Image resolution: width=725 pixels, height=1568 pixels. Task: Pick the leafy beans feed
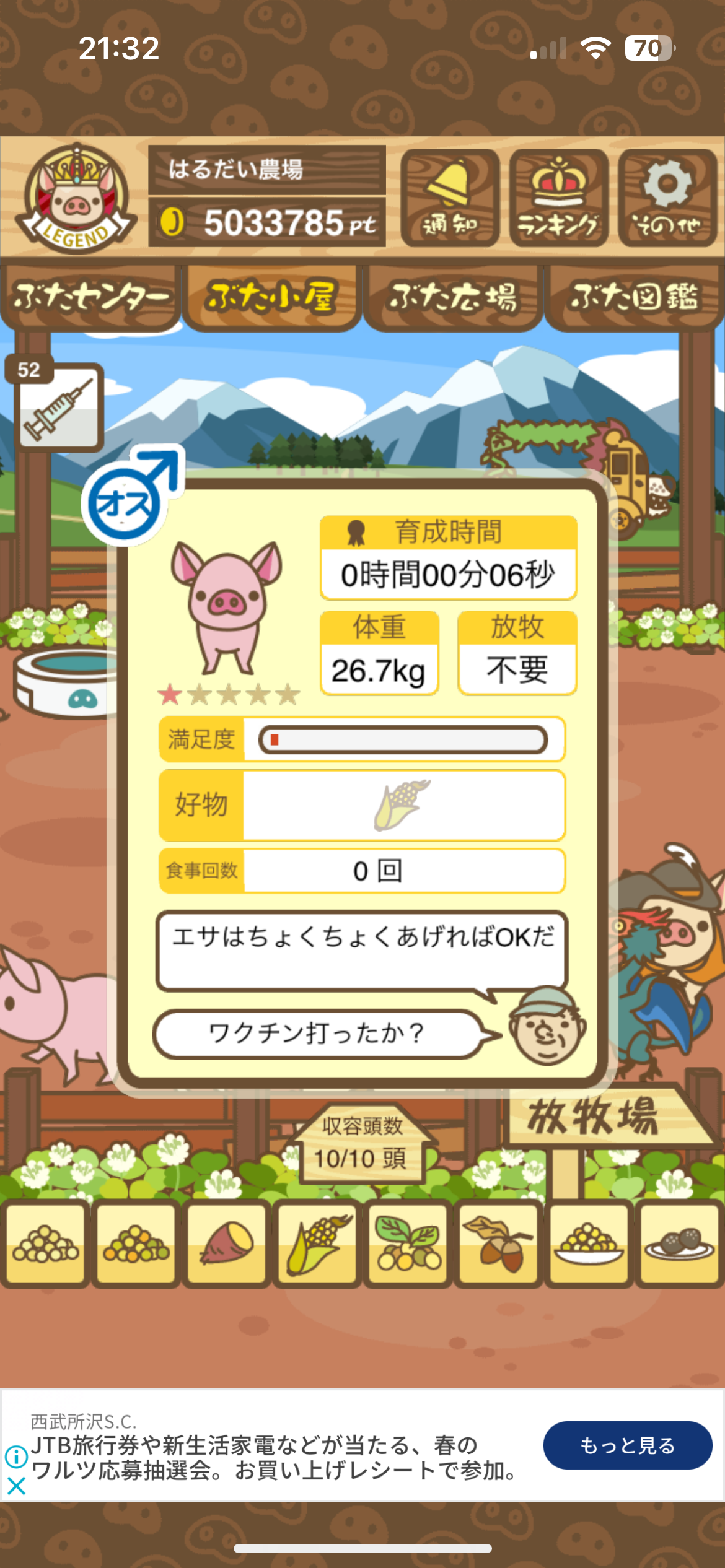pyautogui.click(x=408, y=1242)
